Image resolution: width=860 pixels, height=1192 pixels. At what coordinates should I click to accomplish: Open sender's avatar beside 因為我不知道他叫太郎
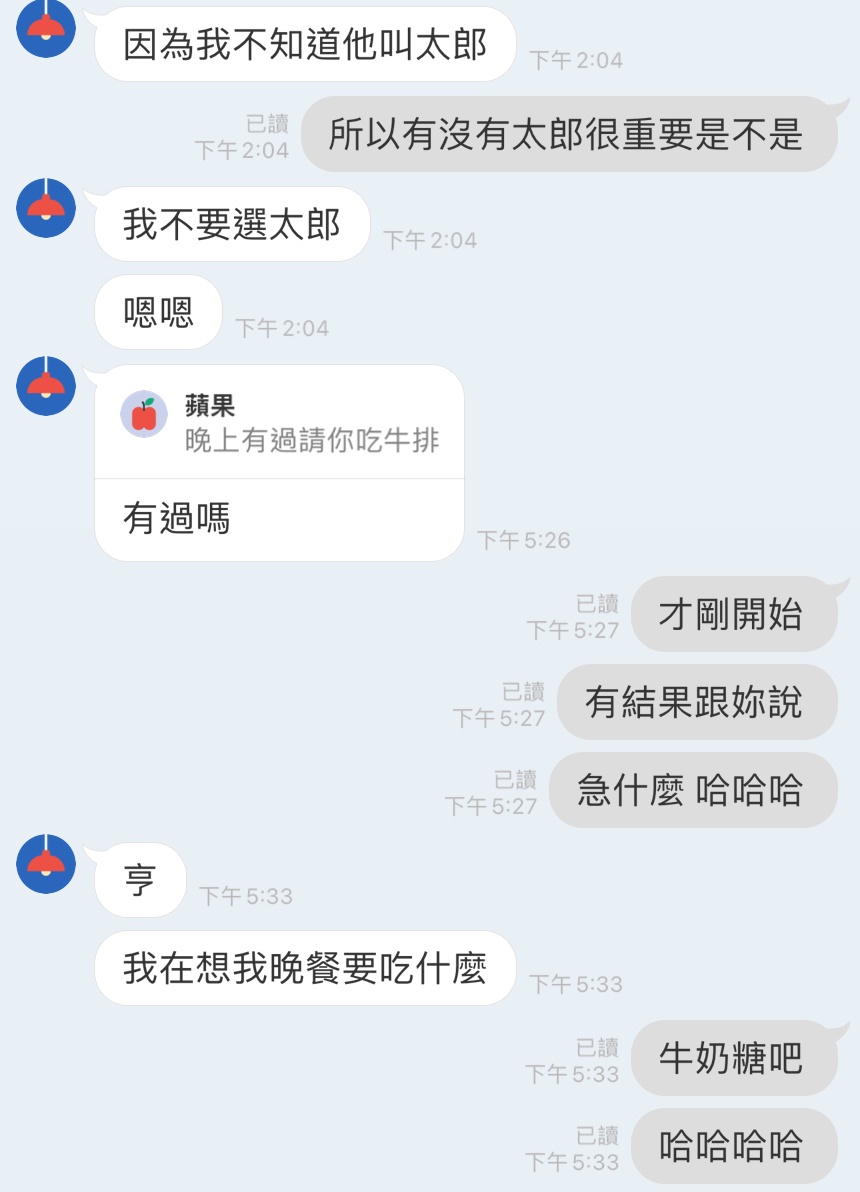pyautogui.click(x=46, y=28)
